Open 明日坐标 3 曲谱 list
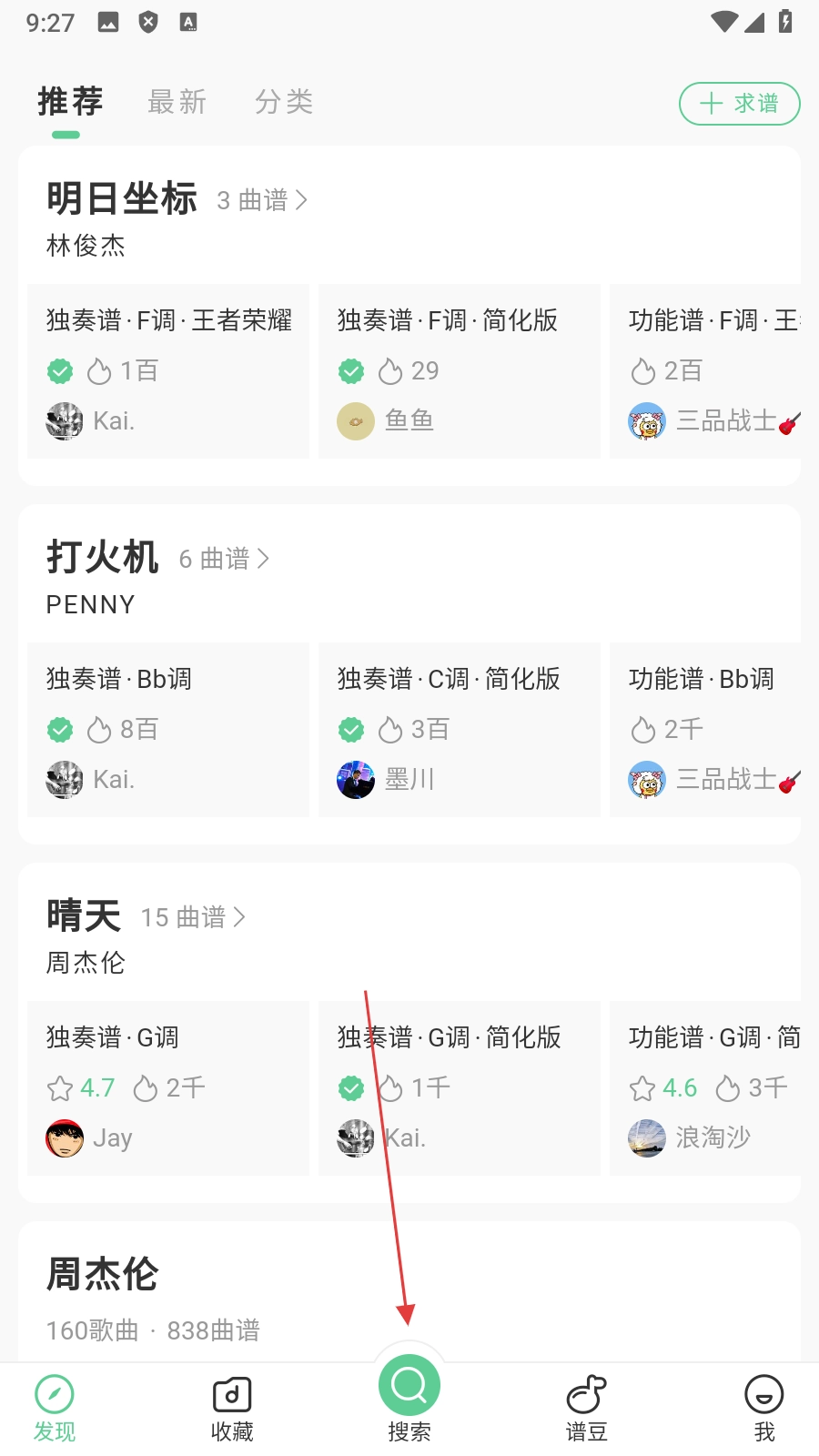Screen dimensions: 819x1456 [262, 200]
